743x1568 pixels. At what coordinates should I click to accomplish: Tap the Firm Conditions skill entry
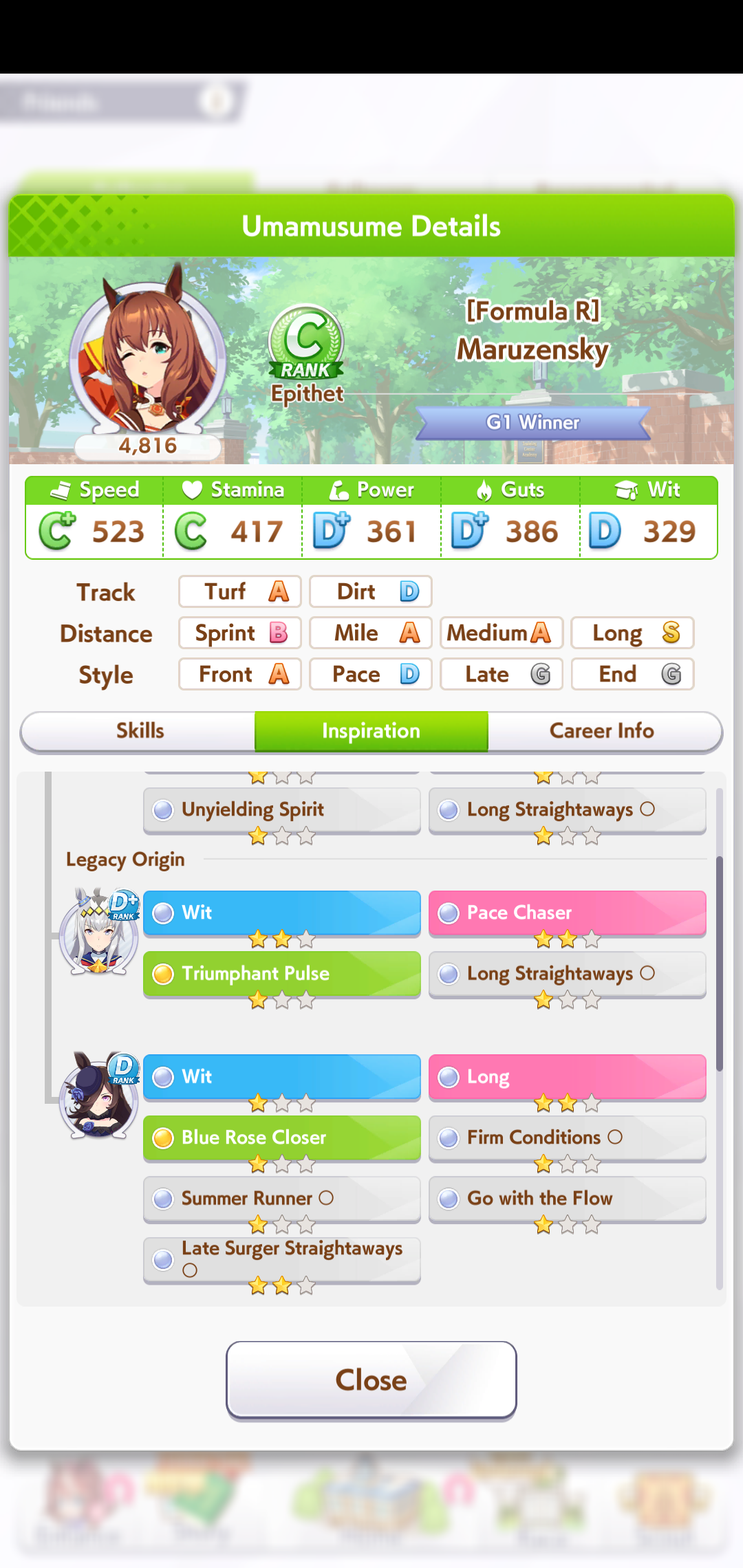click(x=567, y=1137)
